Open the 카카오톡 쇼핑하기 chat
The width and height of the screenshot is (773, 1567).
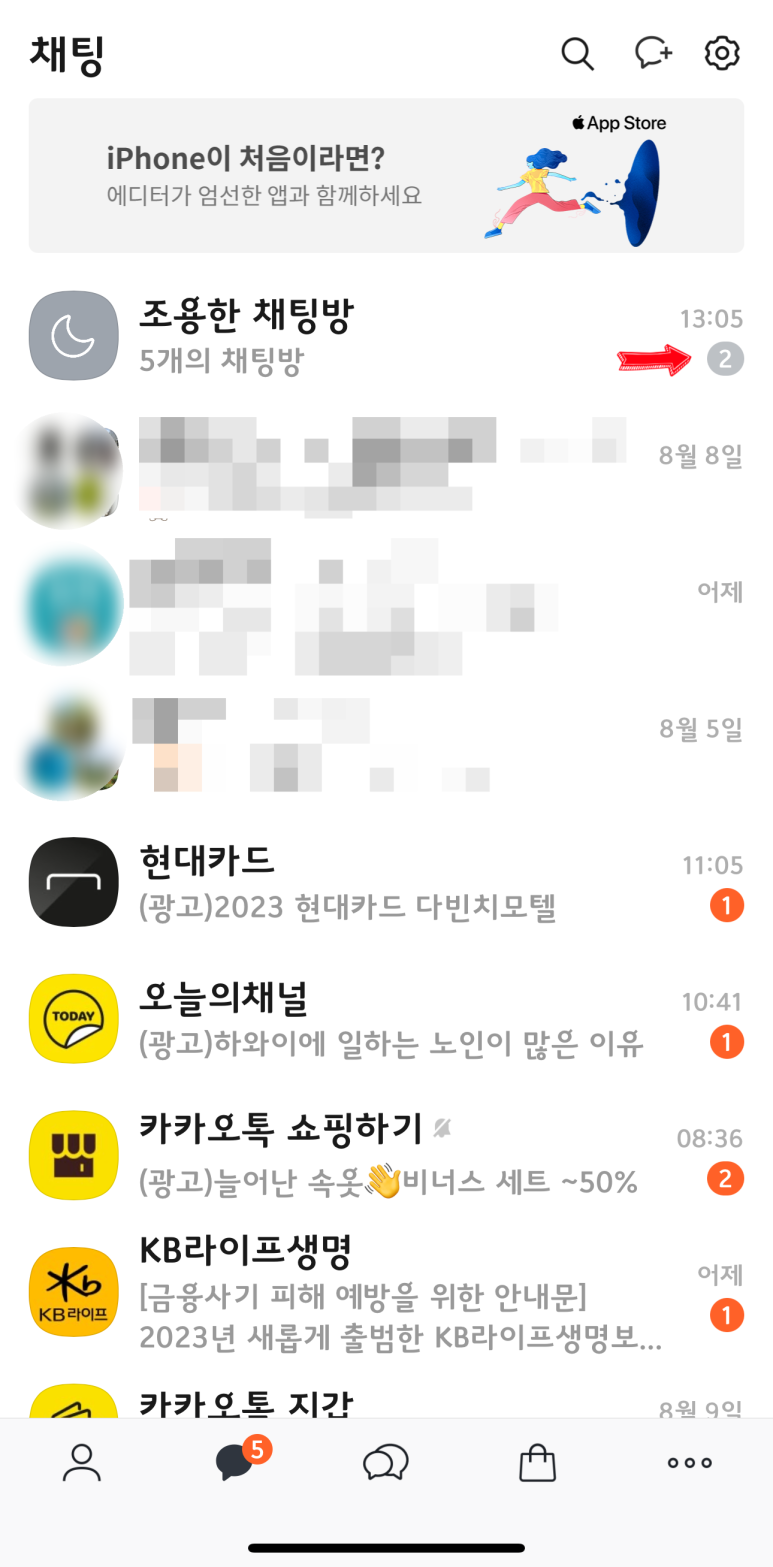click(386, 1155)
